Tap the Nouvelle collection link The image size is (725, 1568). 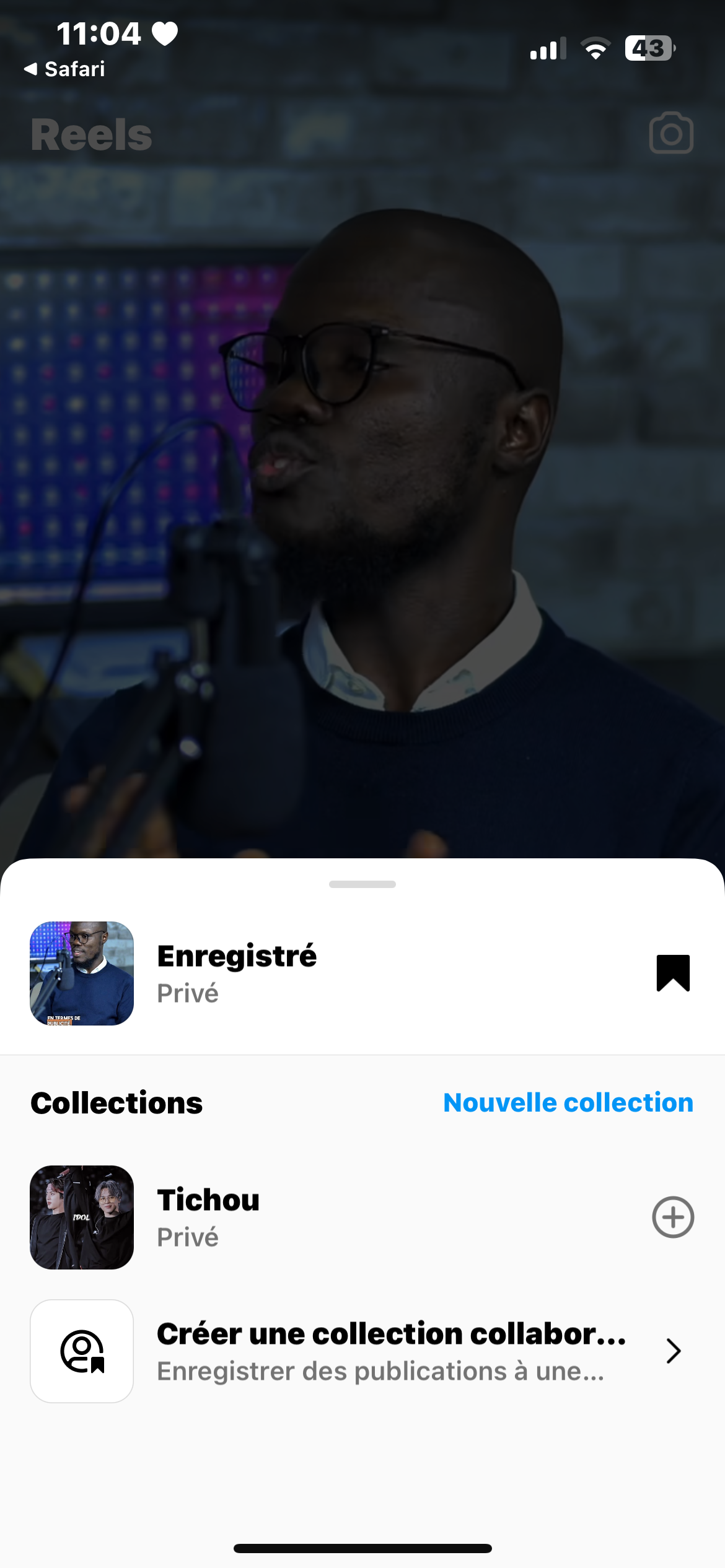pos(568,1103)
